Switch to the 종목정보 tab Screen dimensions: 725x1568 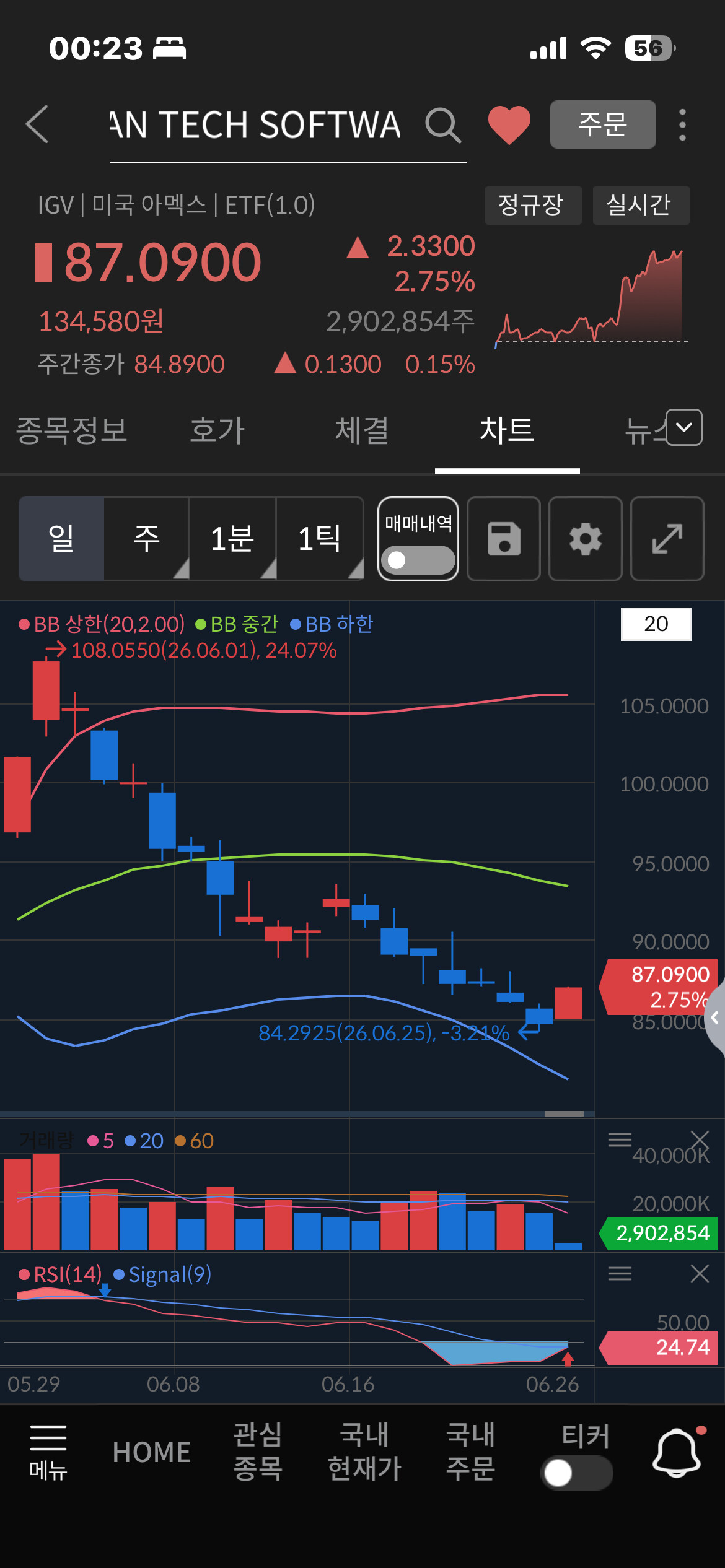pyautogui.click(x=72, y=430)
